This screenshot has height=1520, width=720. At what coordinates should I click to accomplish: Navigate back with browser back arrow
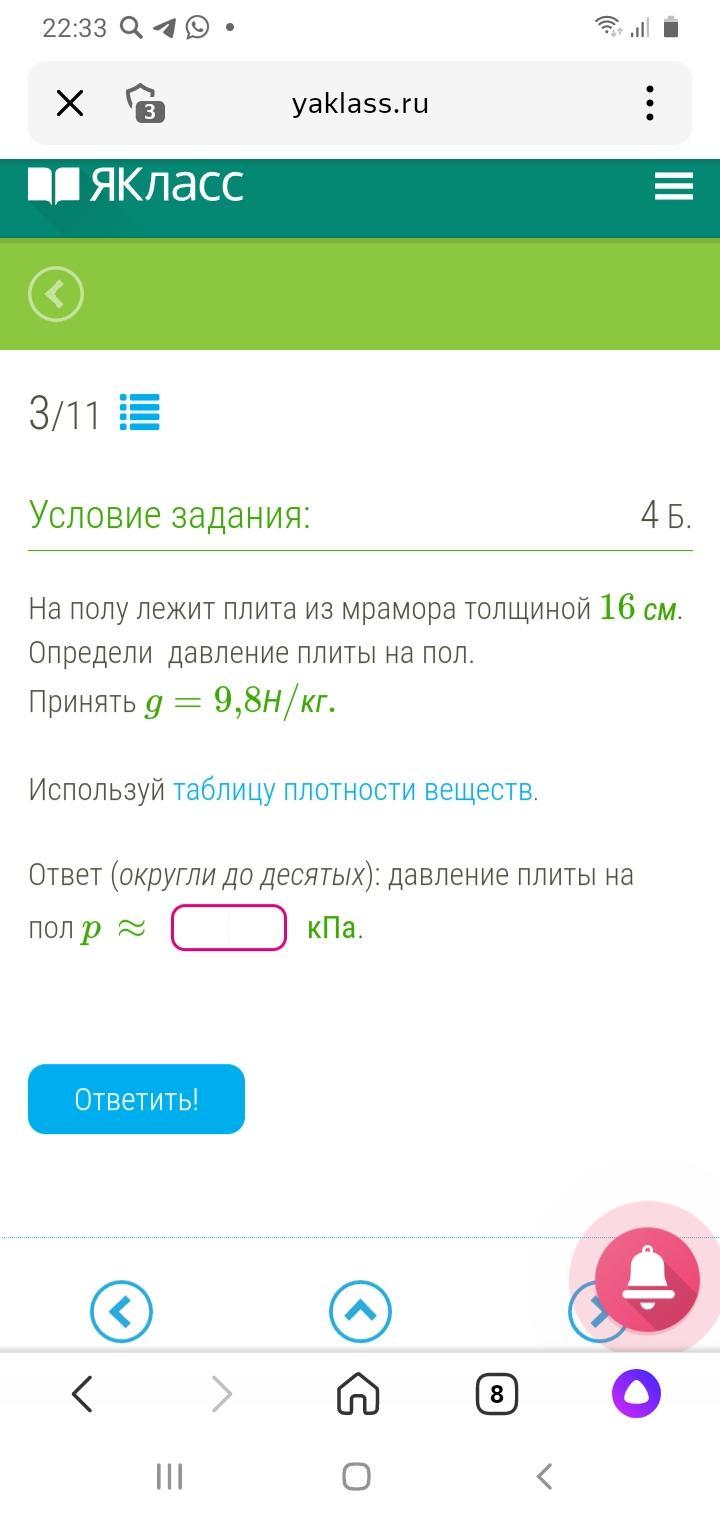point(83,1394)
